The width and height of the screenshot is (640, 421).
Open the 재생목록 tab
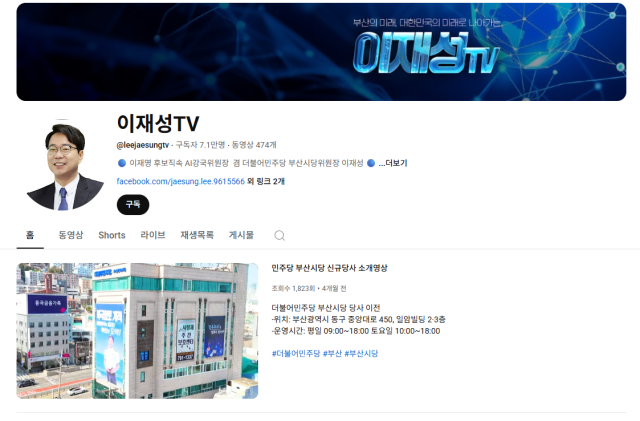[197, 235]
